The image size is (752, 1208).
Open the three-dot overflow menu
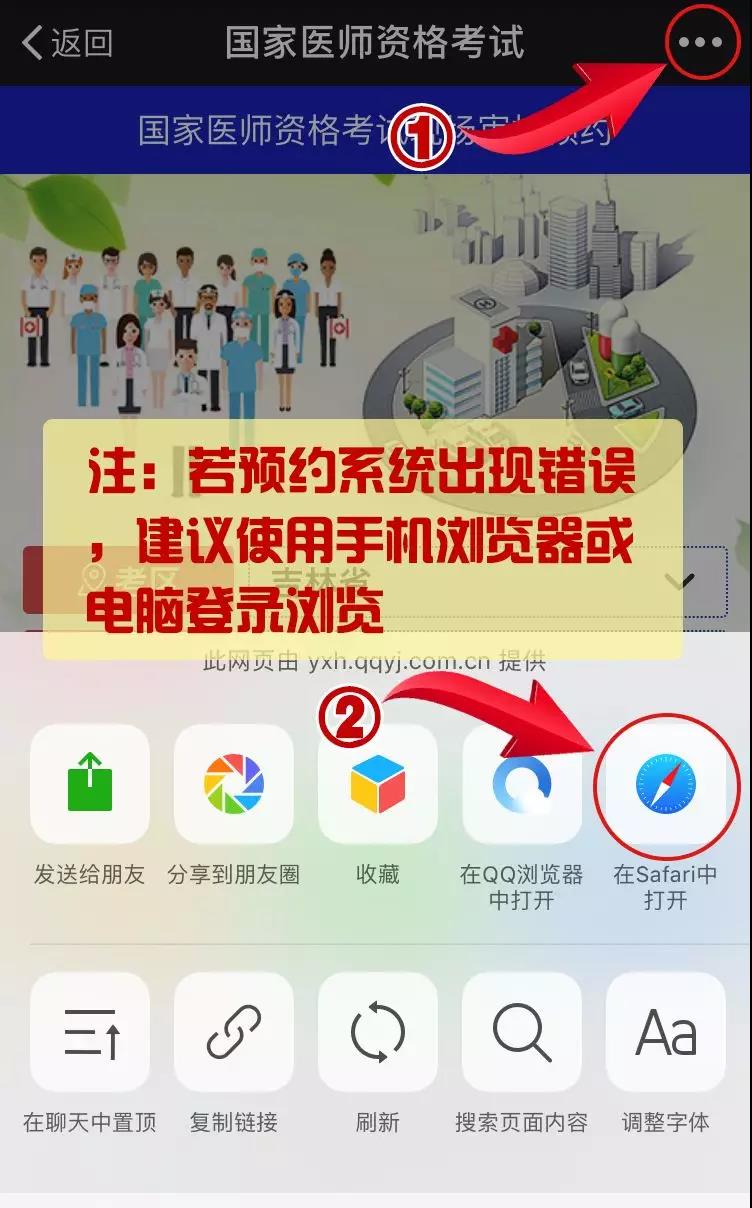699,43
